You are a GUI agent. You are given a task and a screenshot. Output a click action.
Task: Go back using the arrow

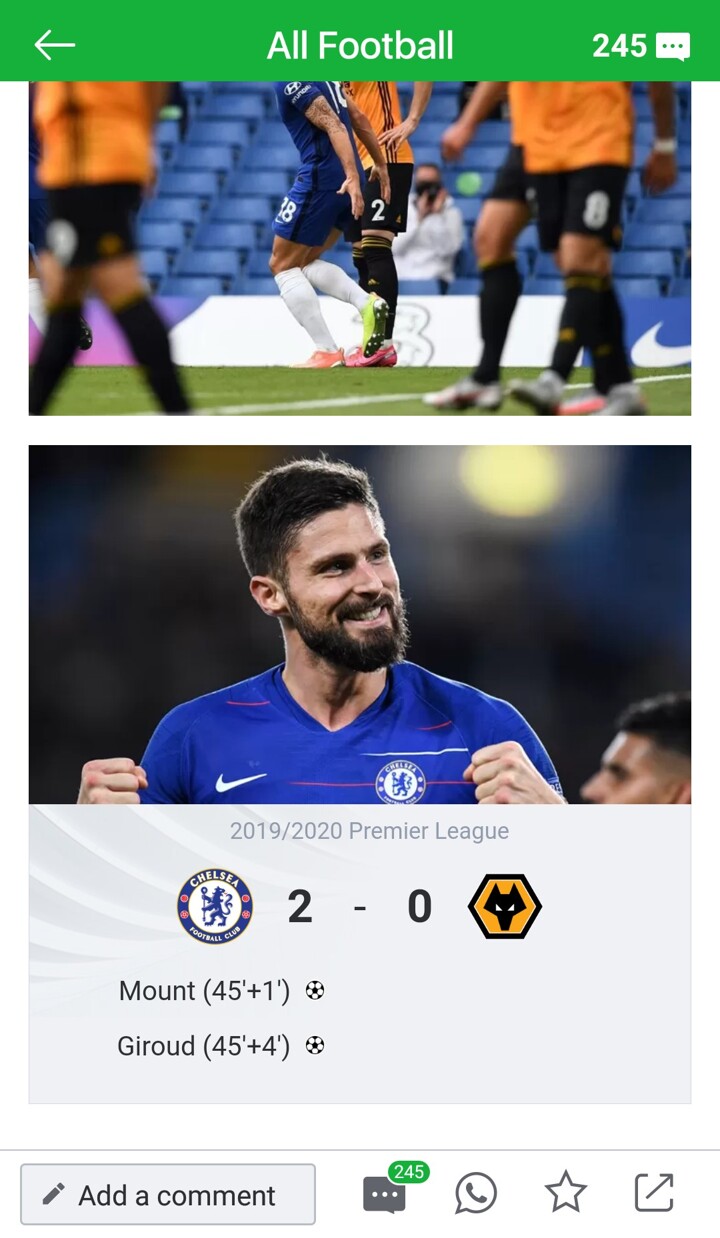coord(54,45)
